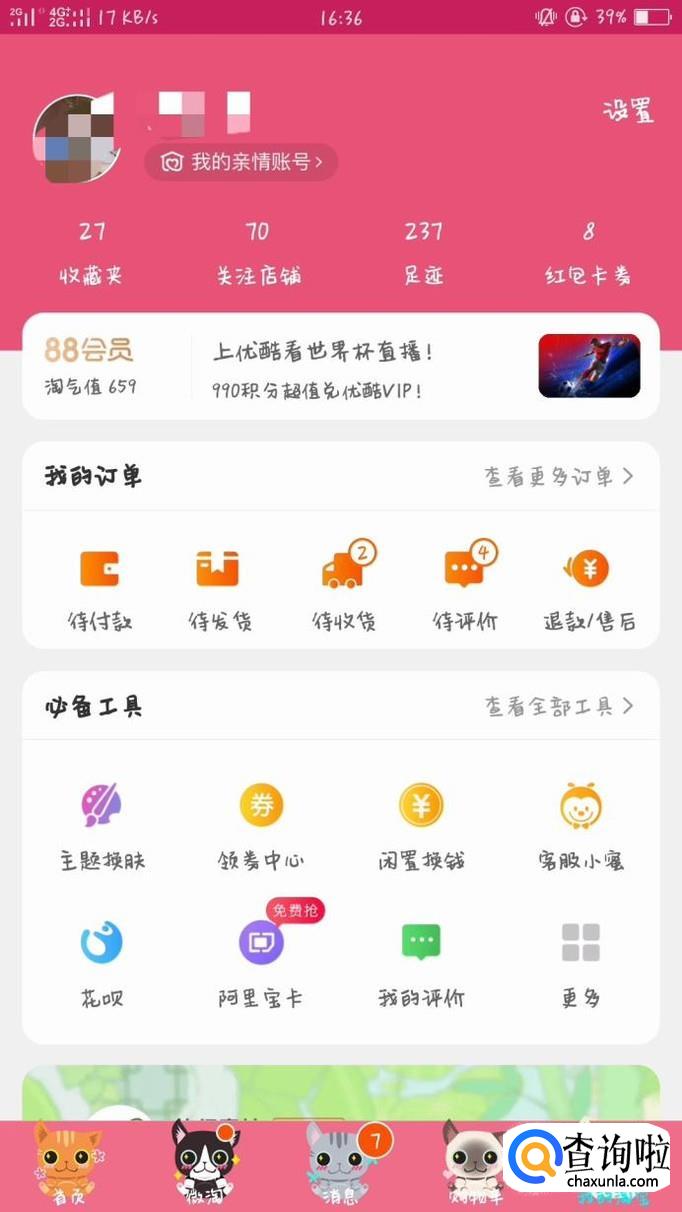Open 待评价 orders to review

466,588
